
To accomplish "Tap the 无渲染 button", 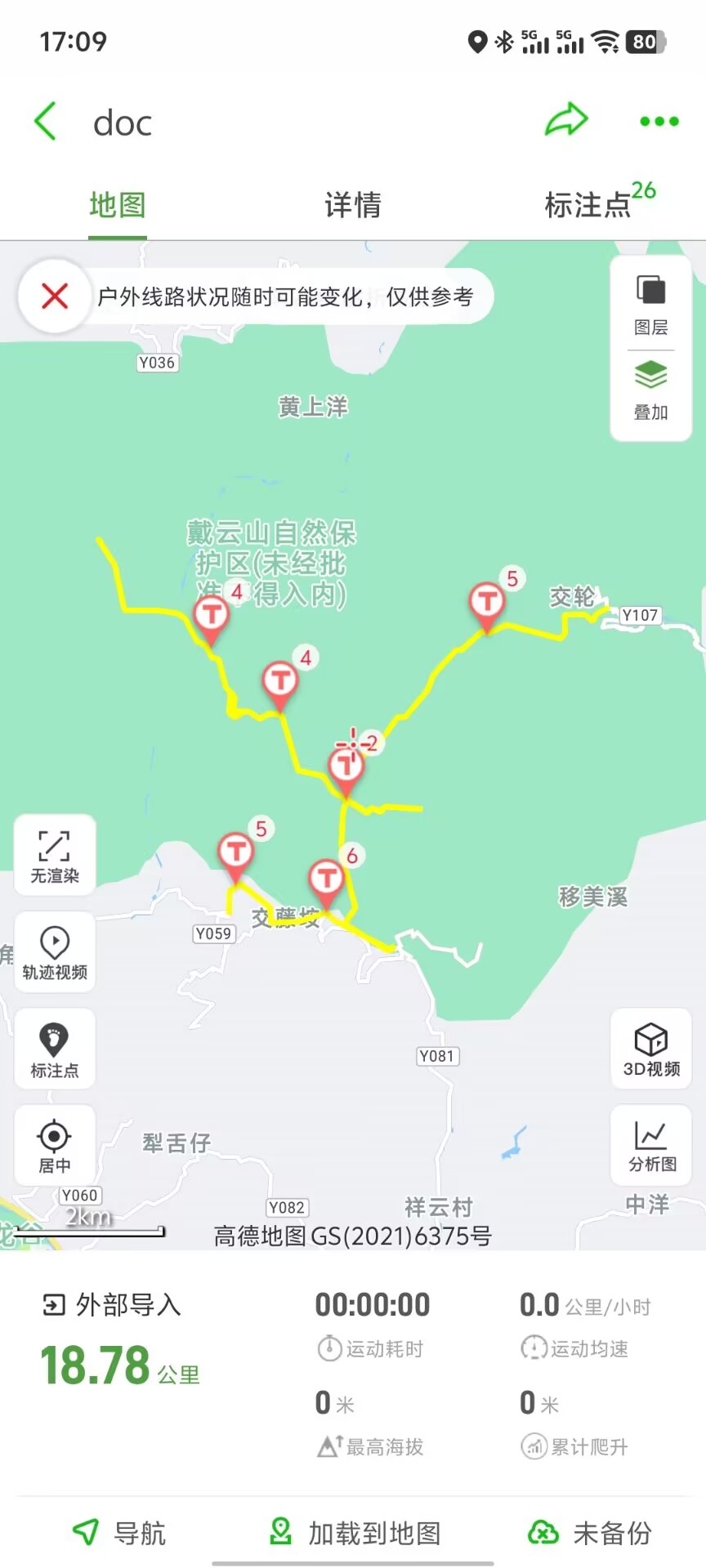I will (55, 856).
